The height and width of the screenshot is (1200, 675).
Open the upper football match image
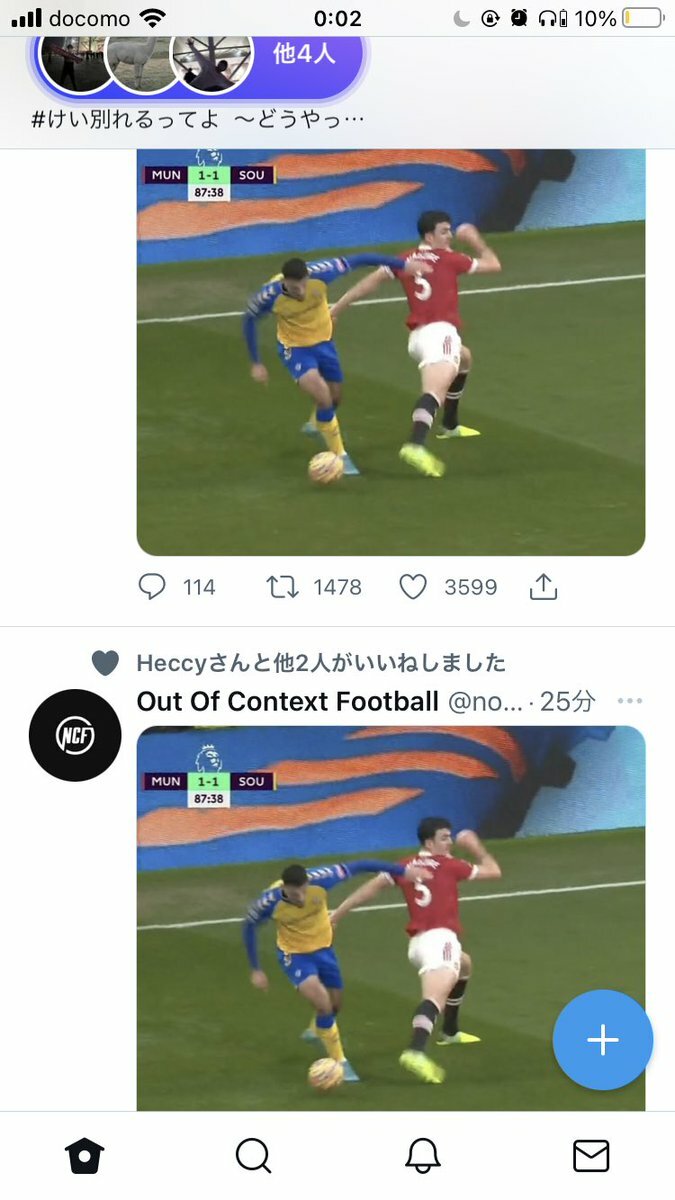coord(390,350)
